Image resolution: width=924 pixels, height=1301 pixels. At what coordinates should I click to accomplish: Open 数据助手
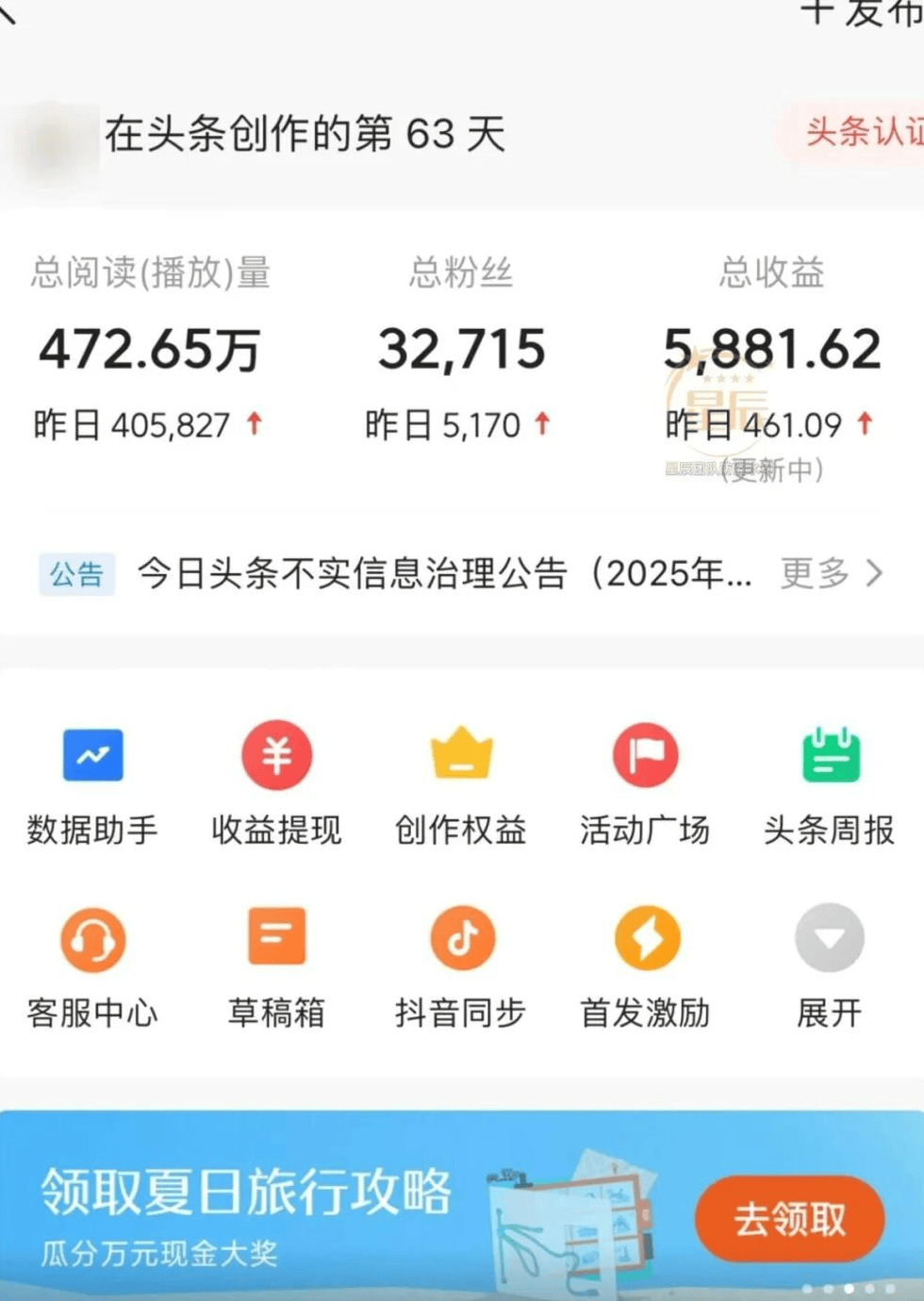92,782
